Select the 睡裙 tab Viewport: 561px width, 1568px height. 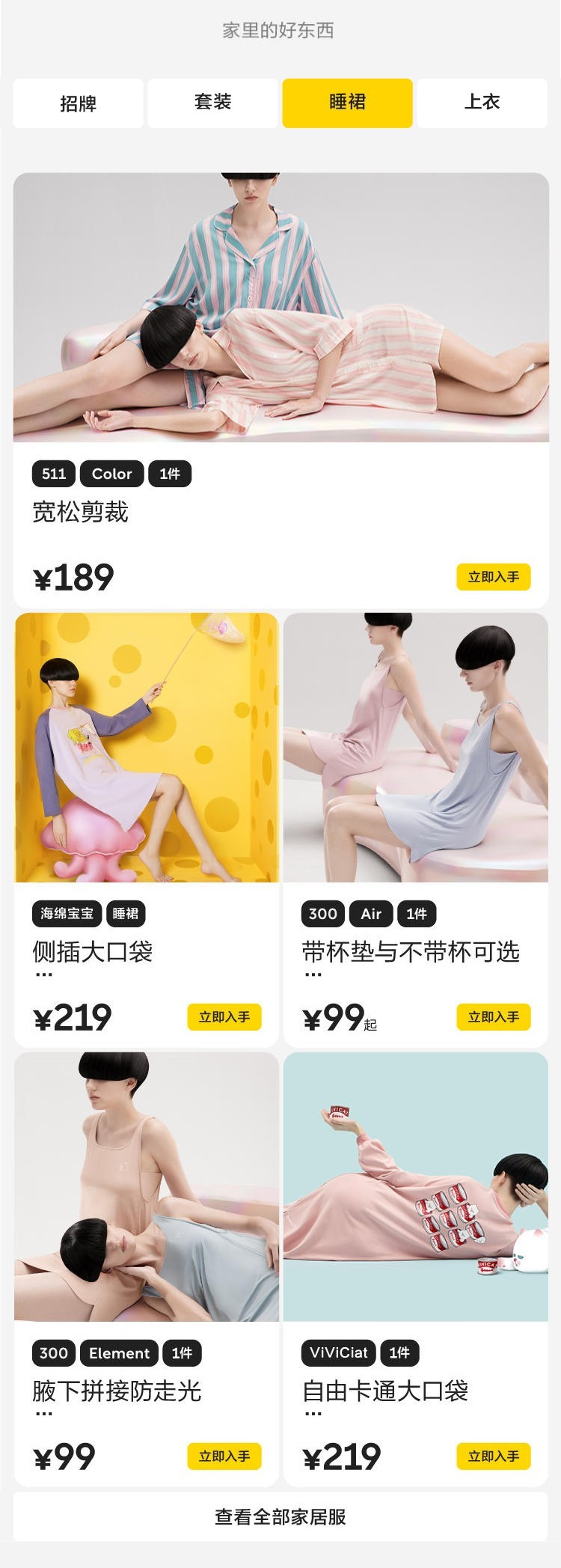click(347, 103)
